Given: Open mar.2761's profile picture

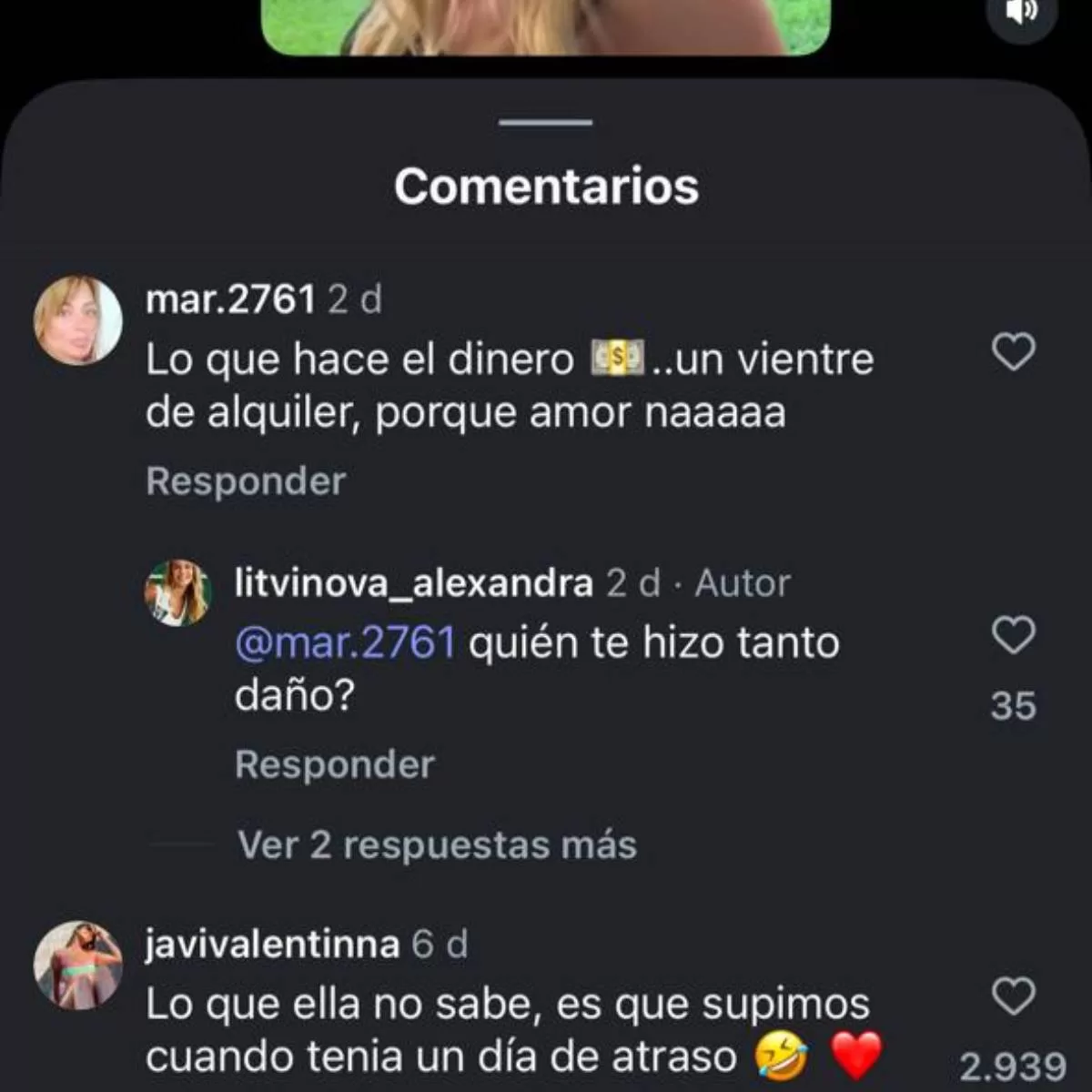Looking at the screenshot, I should coord(77,321).
